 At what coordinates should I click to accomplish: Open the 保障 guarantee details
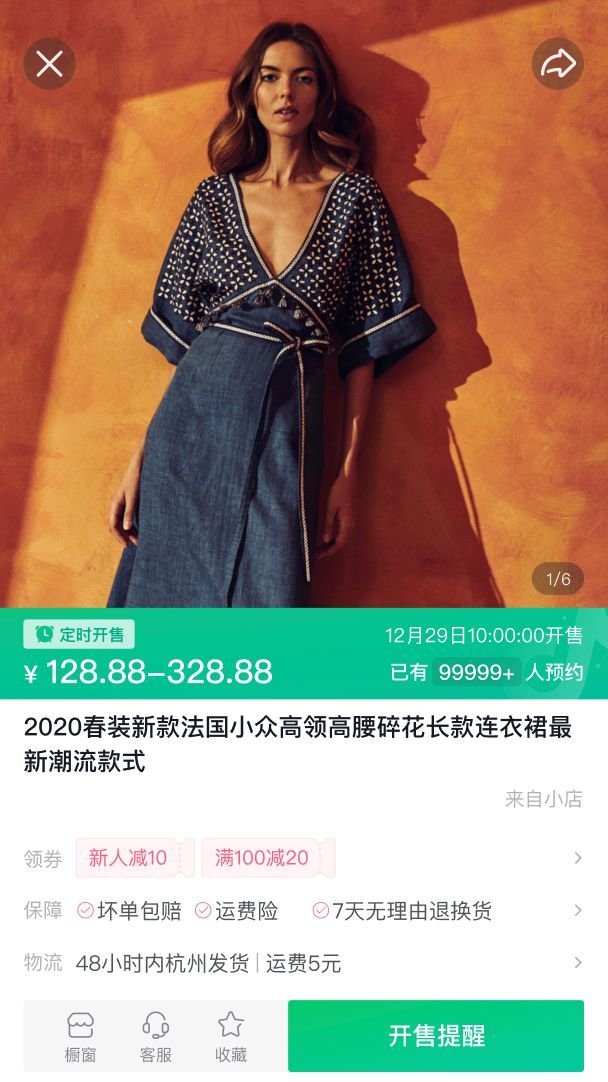(x=577, y=910)
